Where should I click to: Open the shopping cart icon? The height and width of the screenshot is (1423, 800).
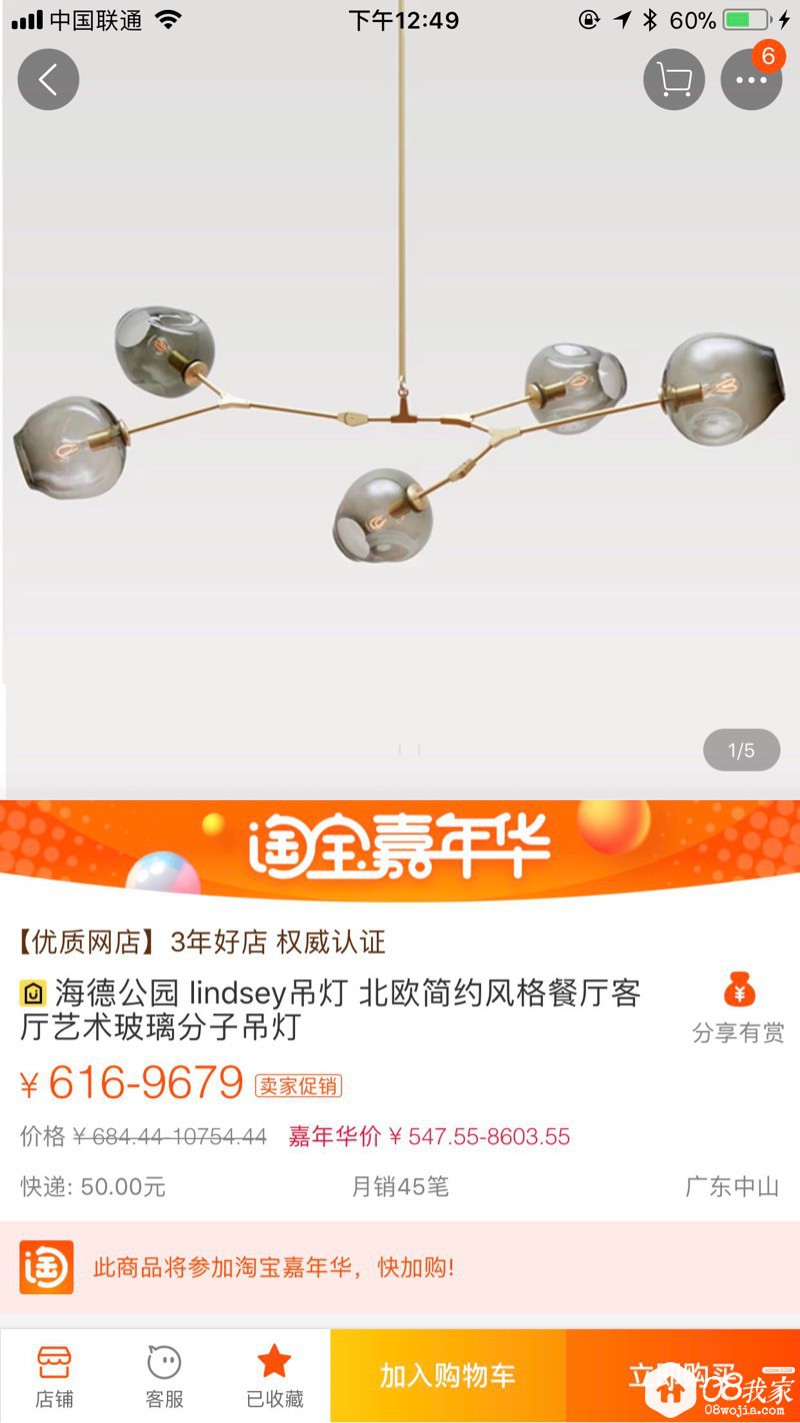(x=674, y=79)
